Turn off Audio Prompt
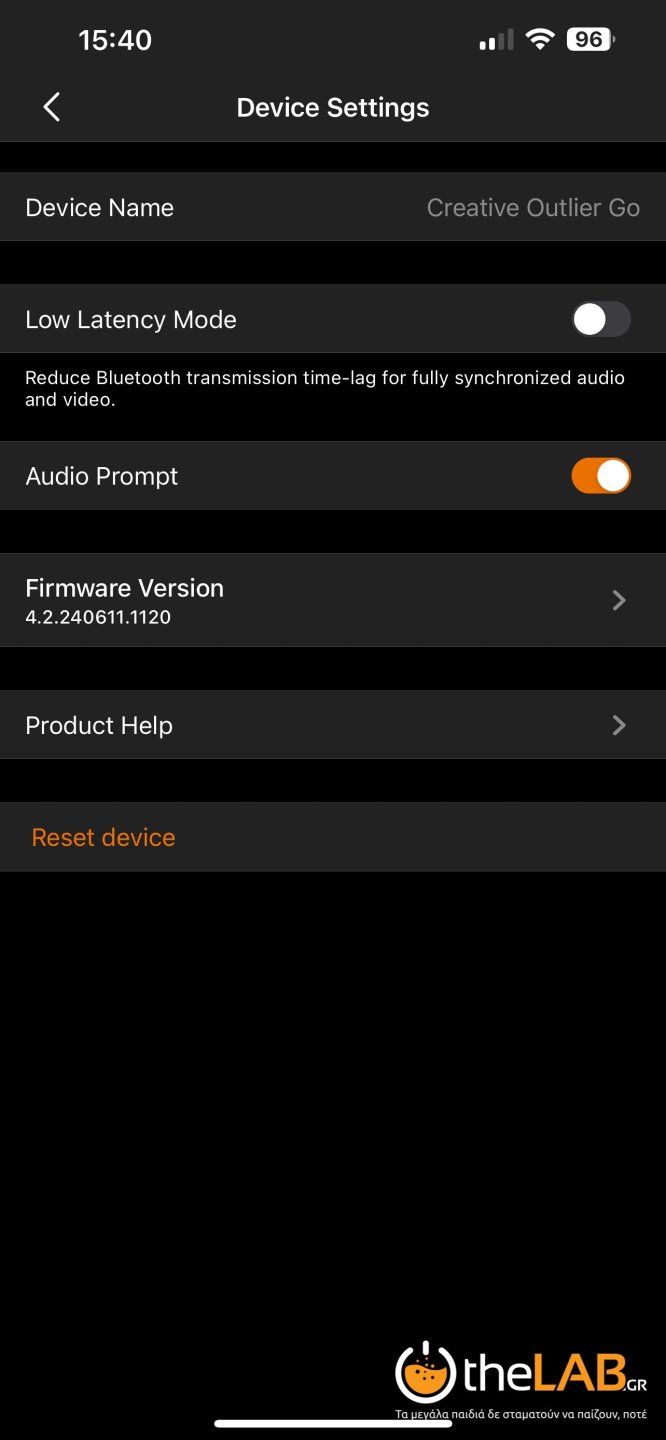666x1440 pixels. [x=601, y=476]
